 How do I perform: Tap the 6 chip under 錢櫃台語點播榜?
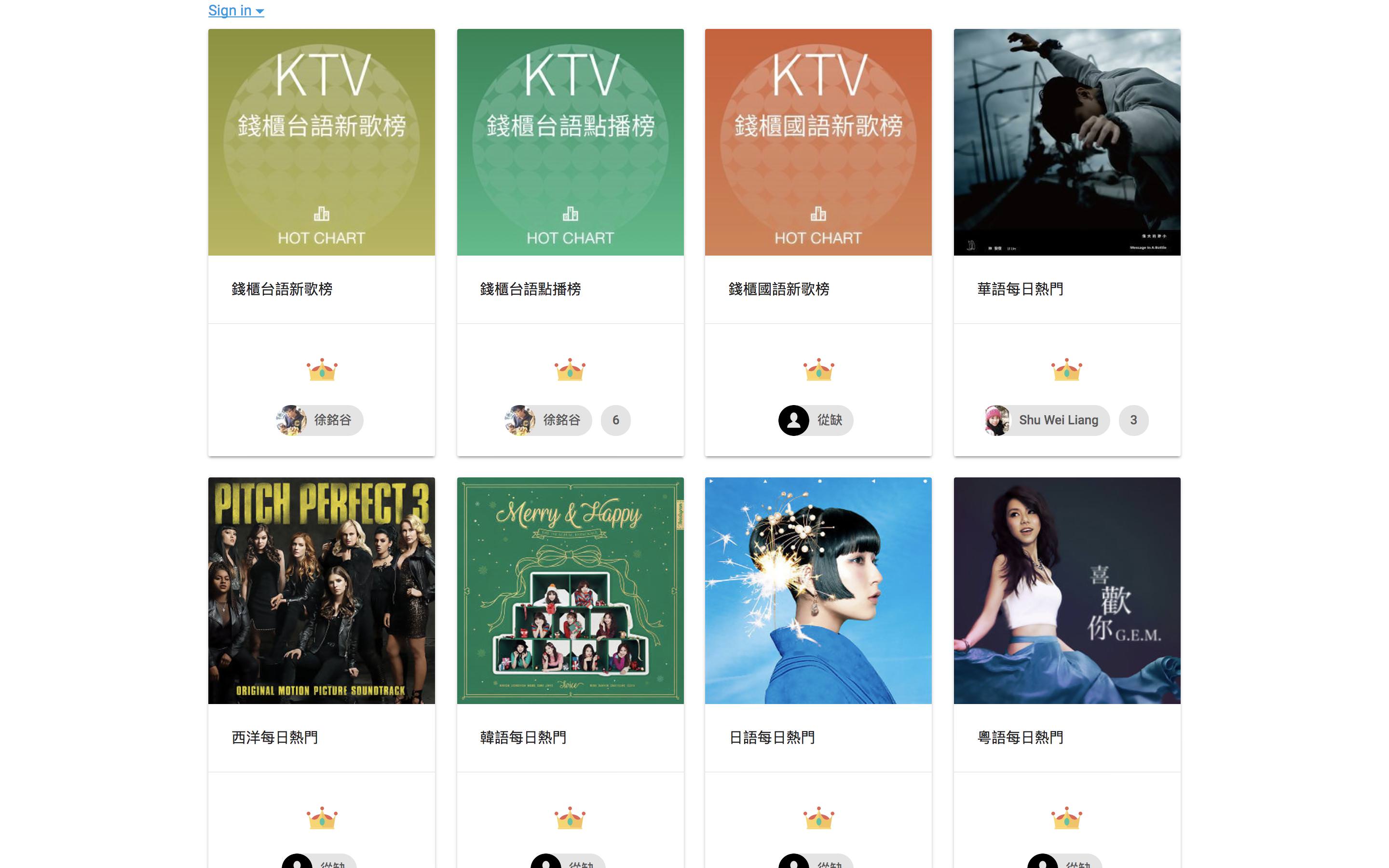615,420
